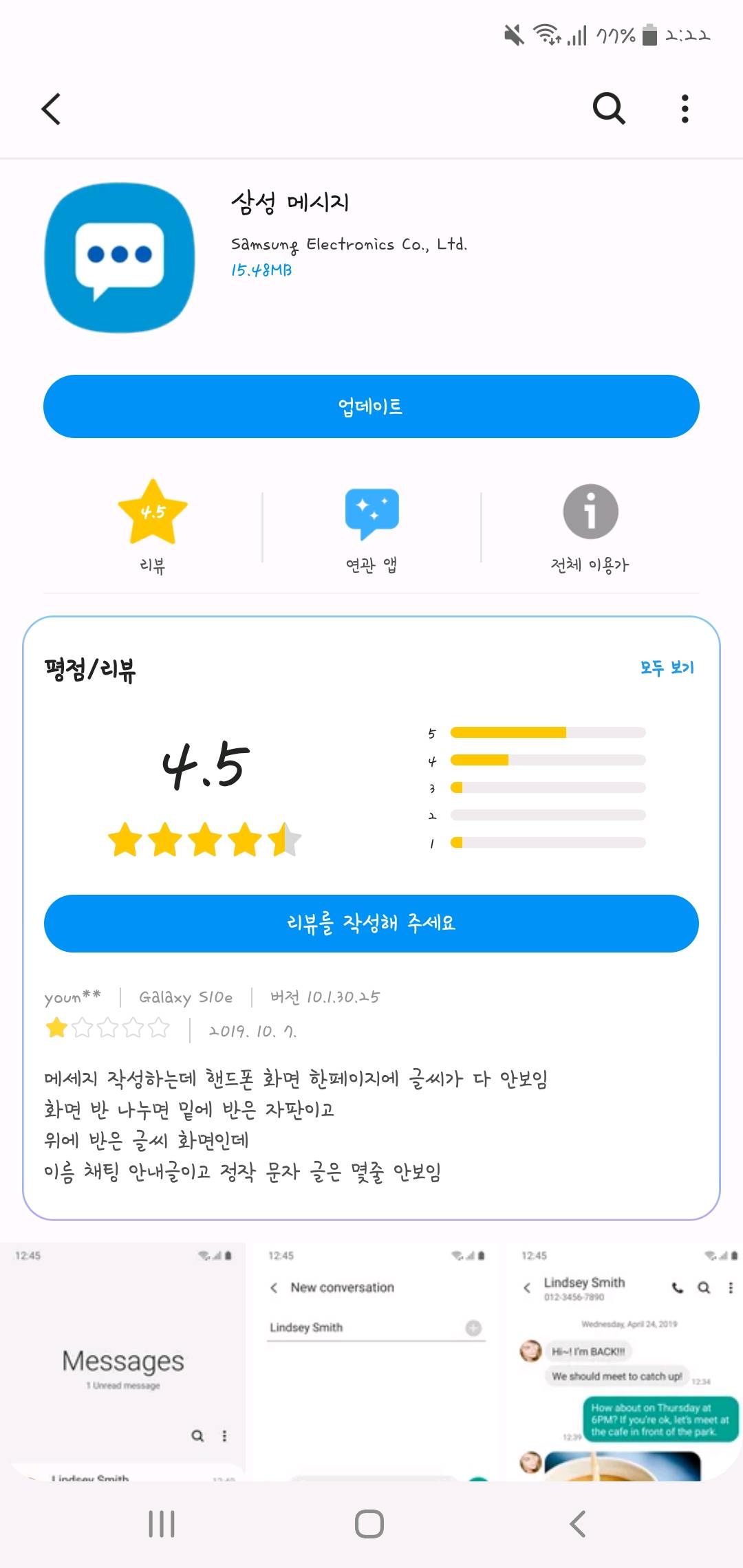Open the New conversation screenshot preview
Image resolution: width=743 pixels, height=1568 pixels.
coord(376,1362)
